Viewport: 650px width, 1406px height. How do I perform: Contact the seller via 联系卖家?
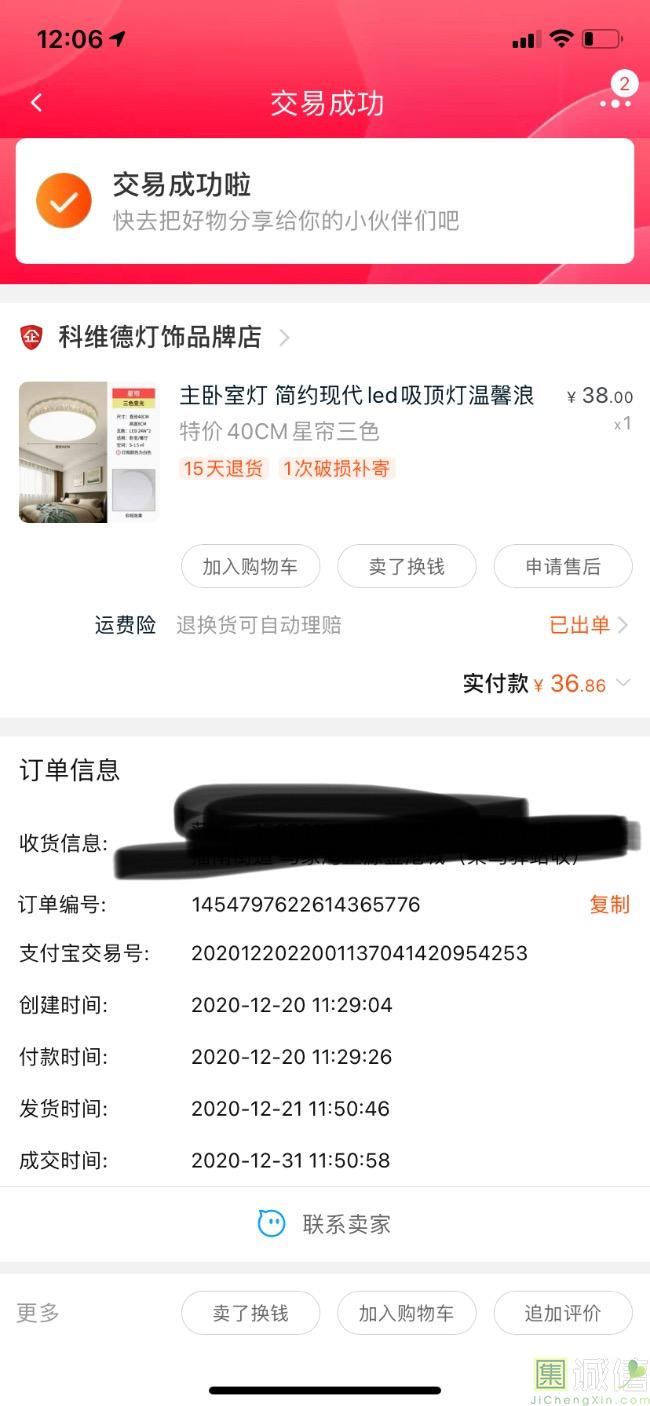[x=325, y=1224]
